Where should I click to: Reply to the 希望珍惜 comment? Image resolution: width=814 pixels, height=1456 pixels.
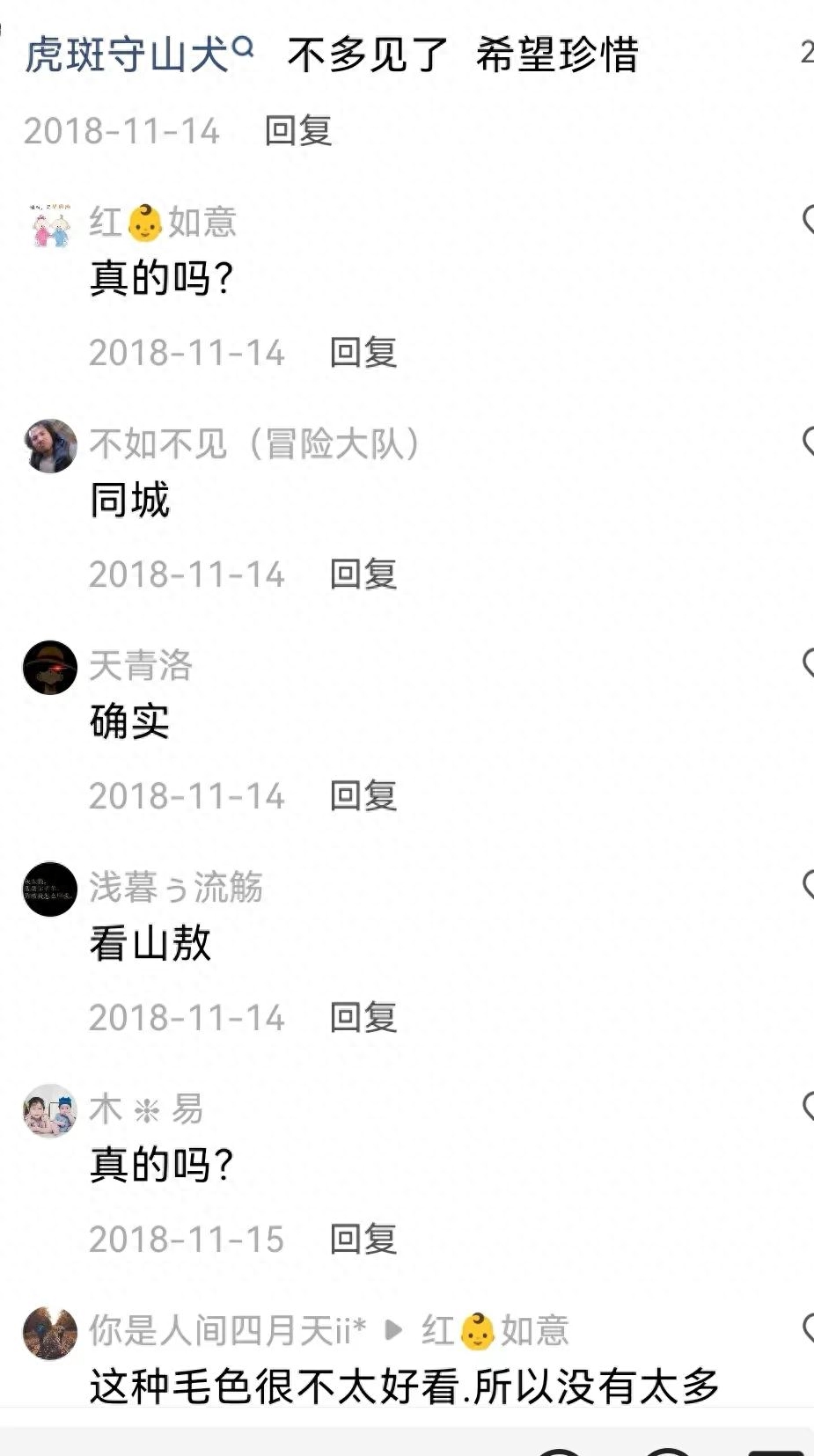click(x=298, y=131)
